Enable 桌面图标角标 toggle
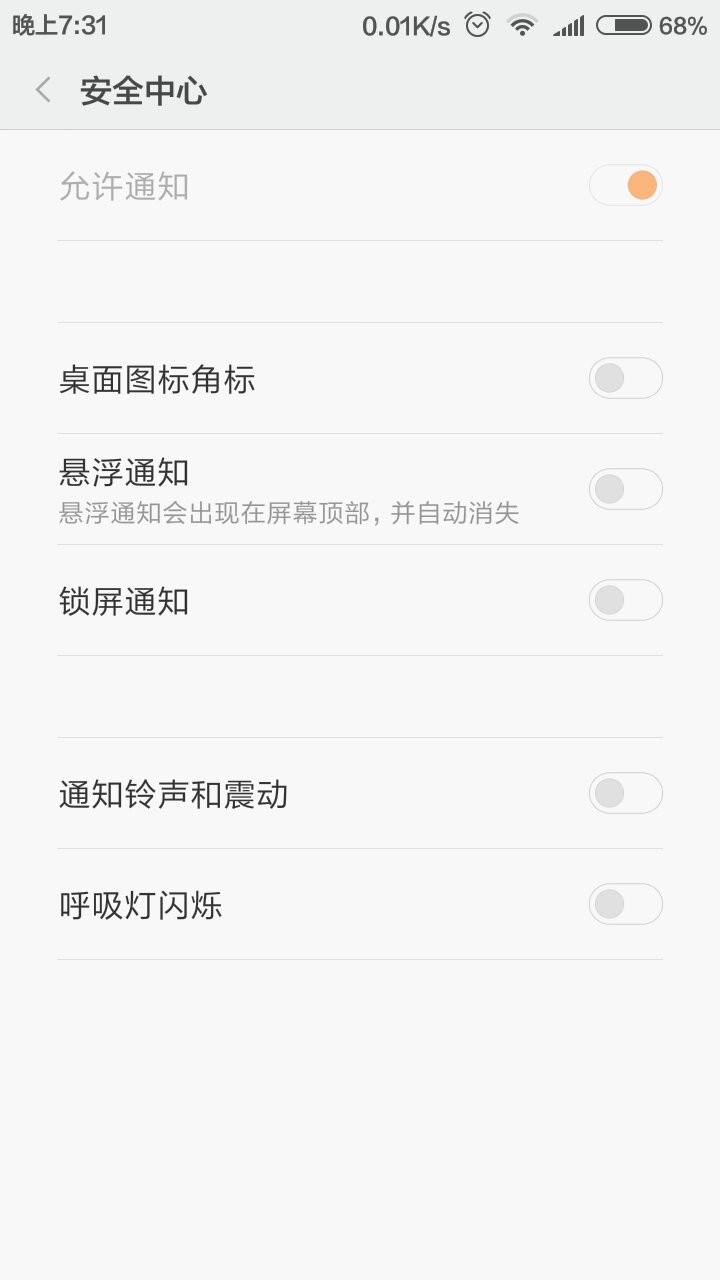720x1280 pixels. click(x=625, y=379)
